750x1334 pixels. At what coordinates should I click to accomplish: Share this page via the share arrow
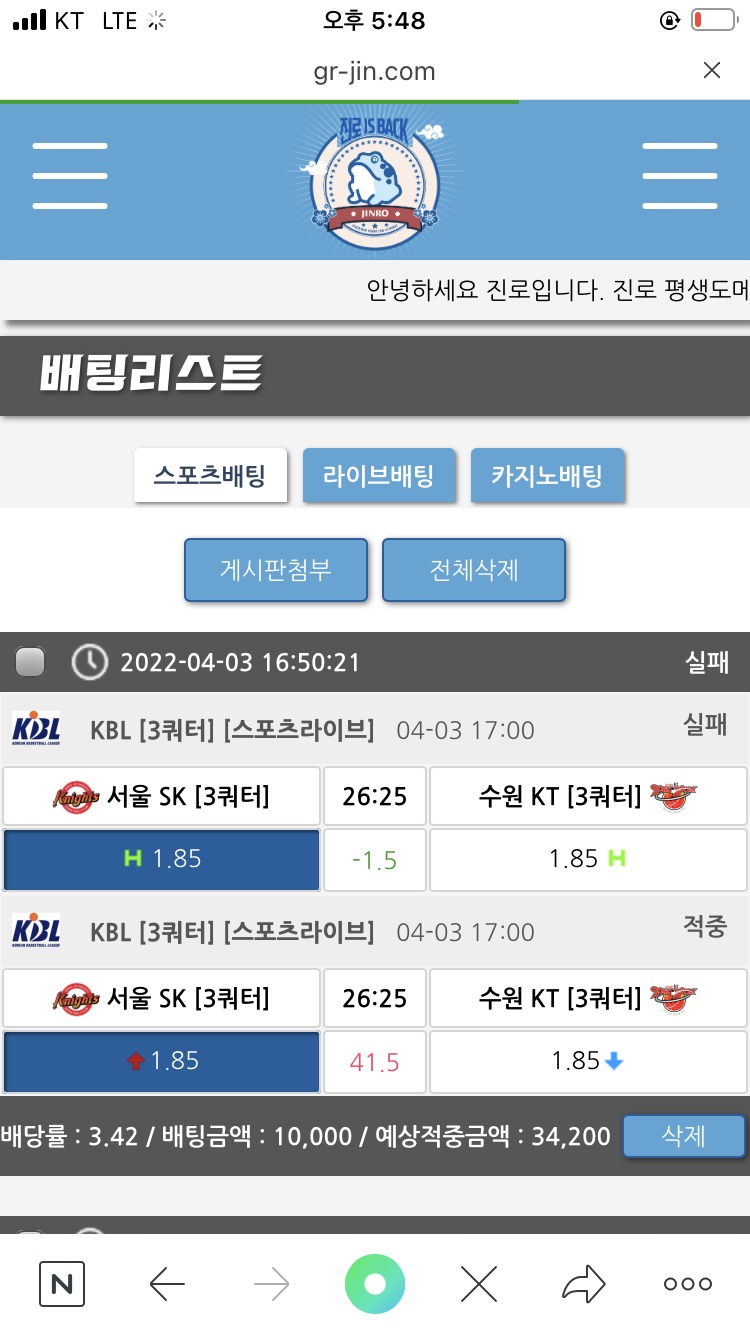click(583, 1284)
